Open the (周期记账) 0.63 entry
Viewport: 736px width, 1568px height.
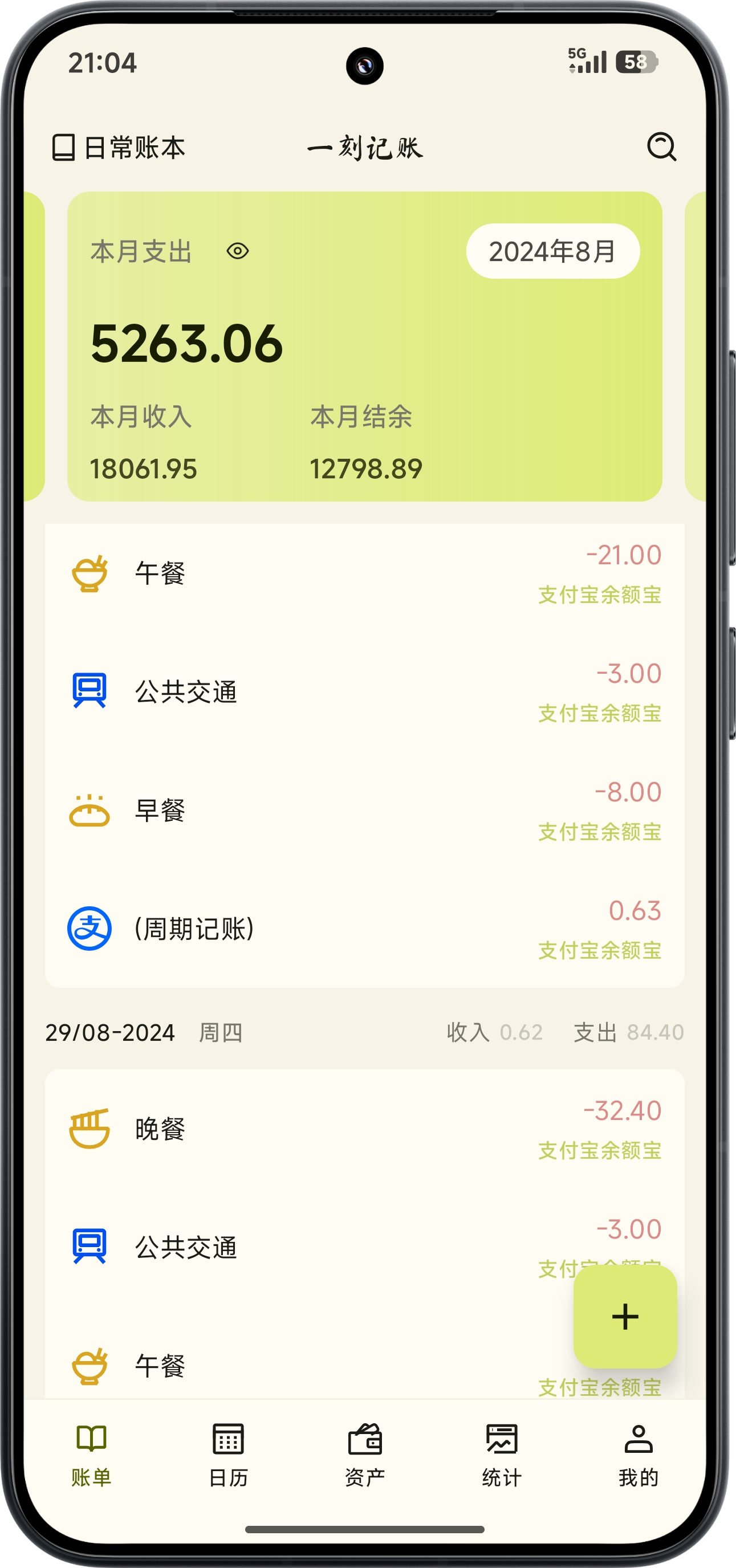364,929
